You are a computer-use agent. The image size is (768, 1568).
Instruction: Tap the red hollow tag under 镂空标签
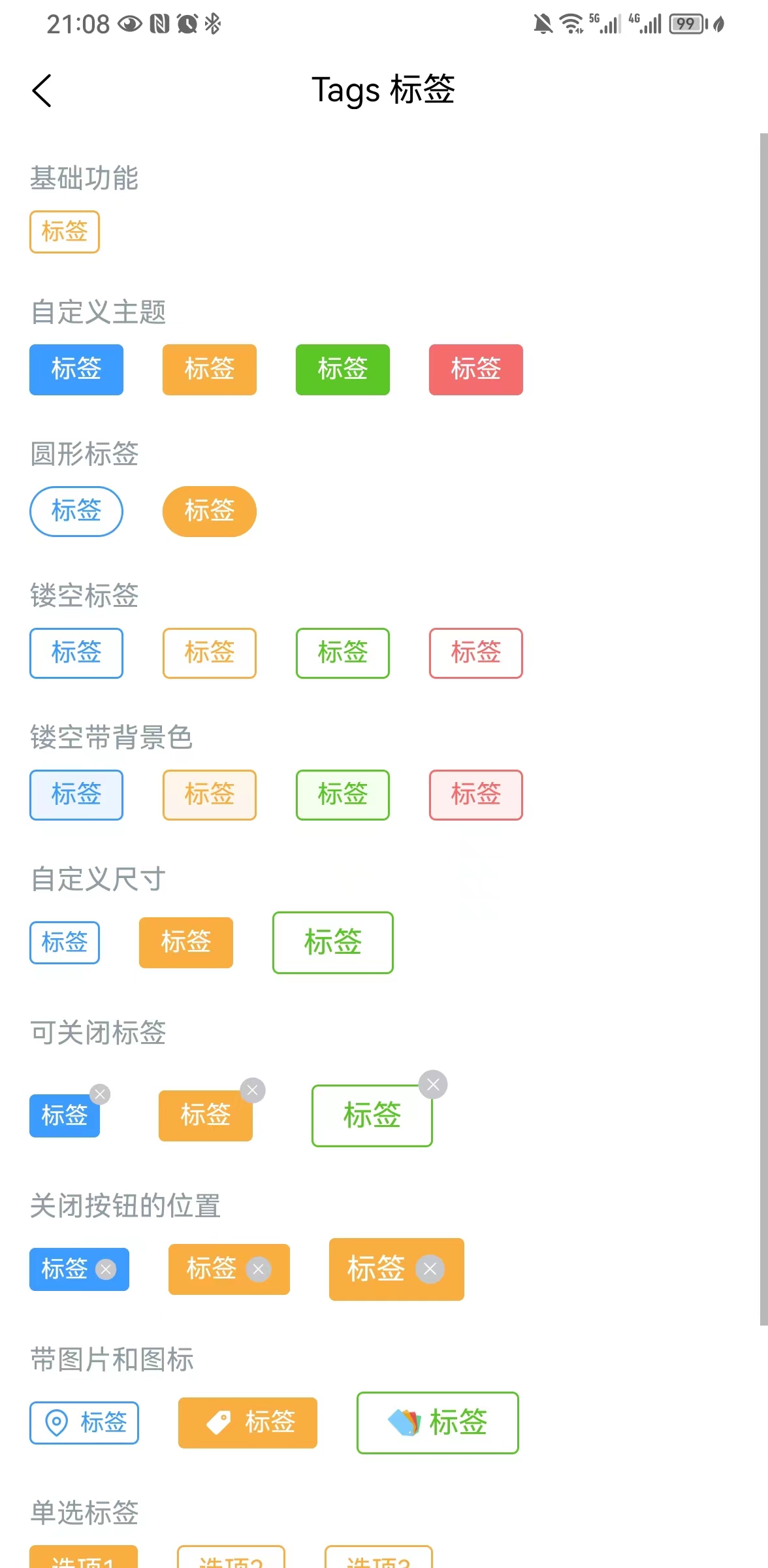[x=476, y=653]
